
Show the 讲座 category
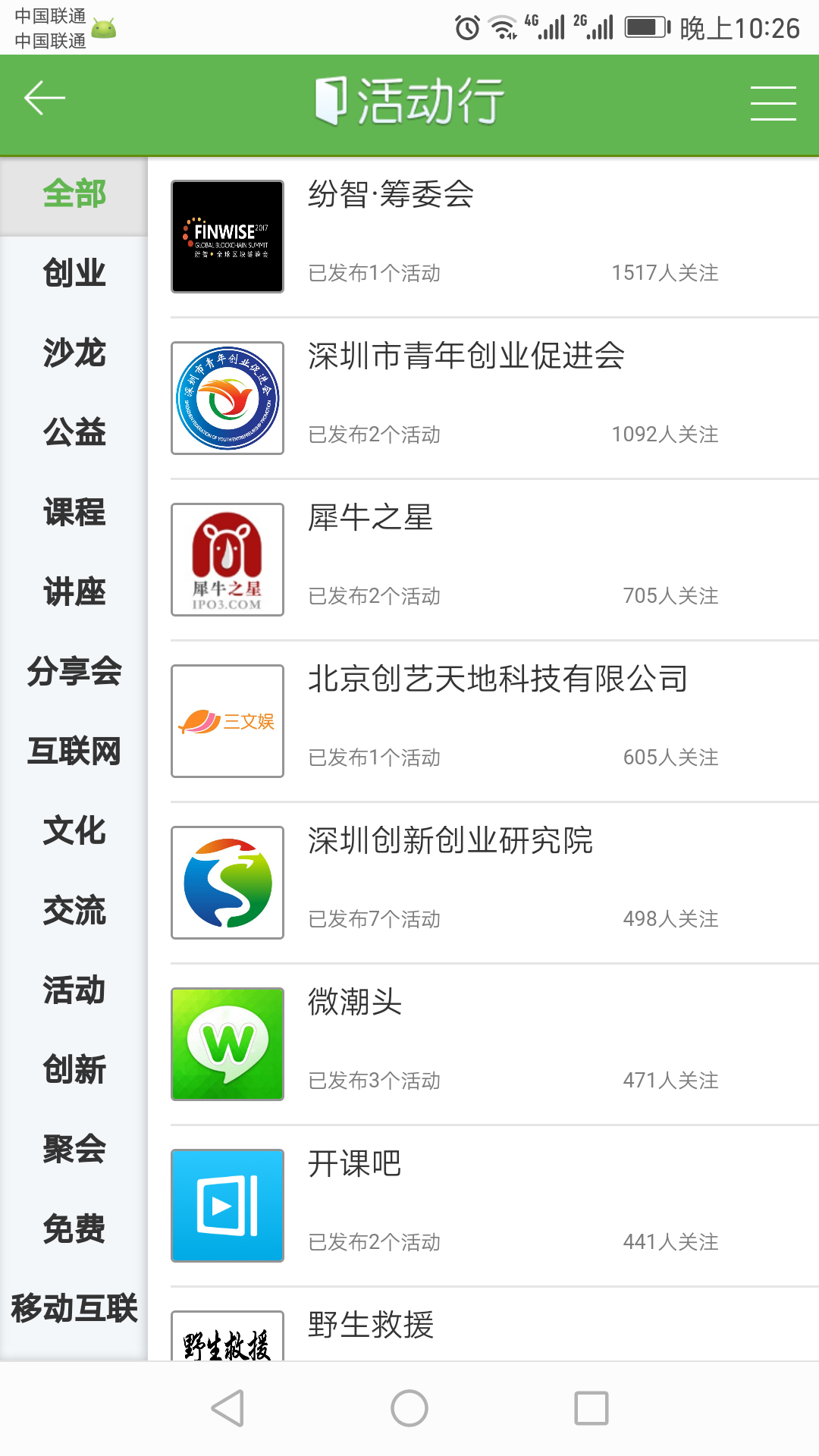(x=74, y=591)
